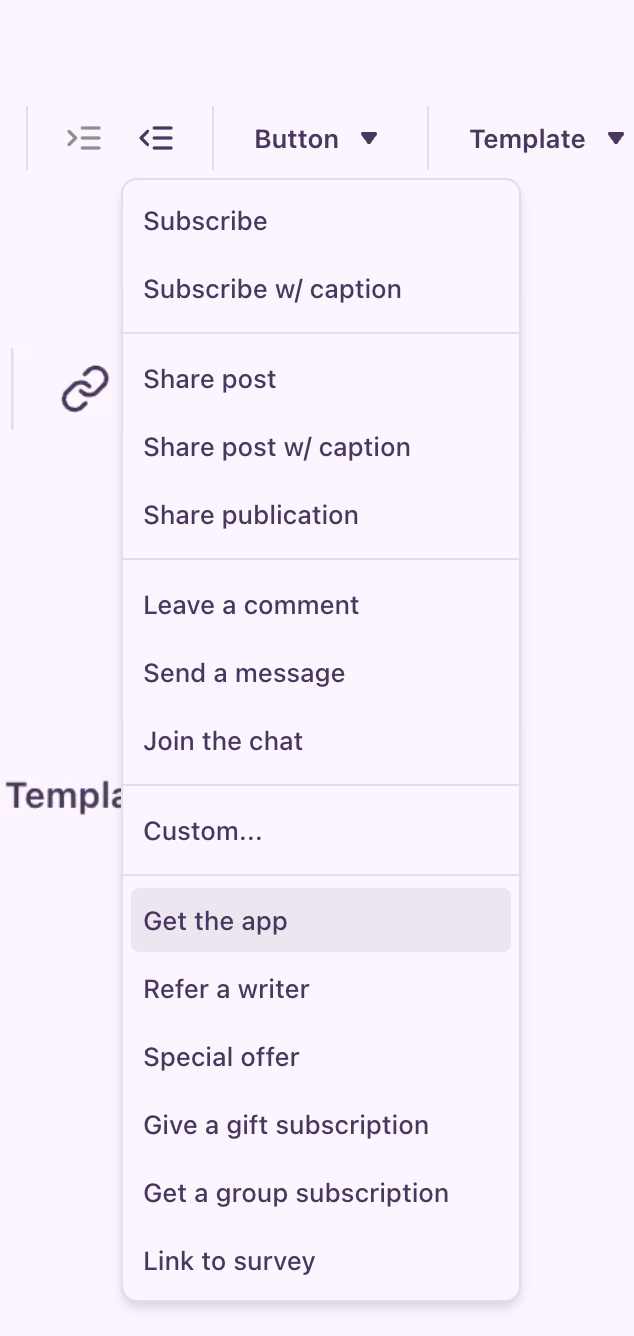Select Subscribe button option
Viewport: 634px width, 1336px height.
pos(205,221)
